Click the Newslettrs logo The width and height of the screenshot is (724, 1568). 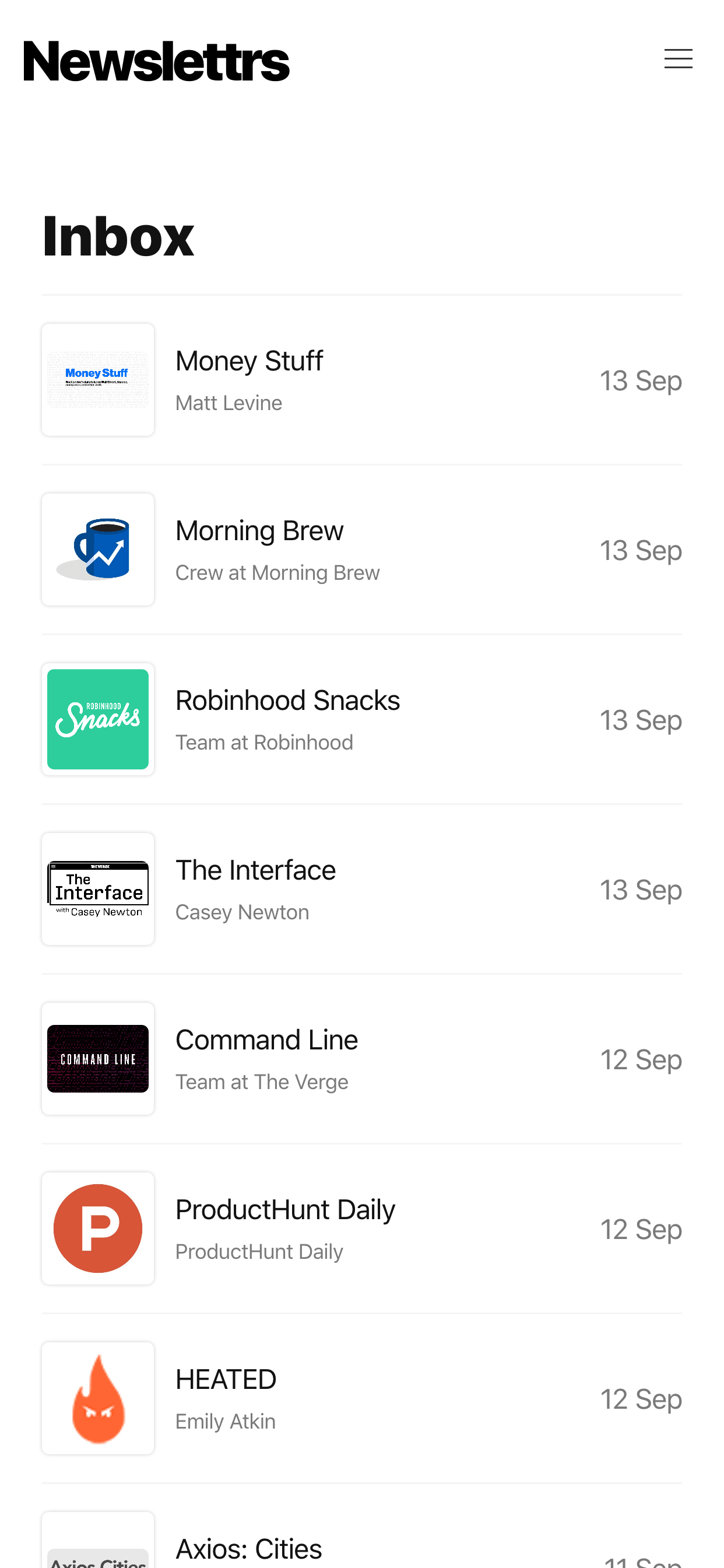[156, 59]
